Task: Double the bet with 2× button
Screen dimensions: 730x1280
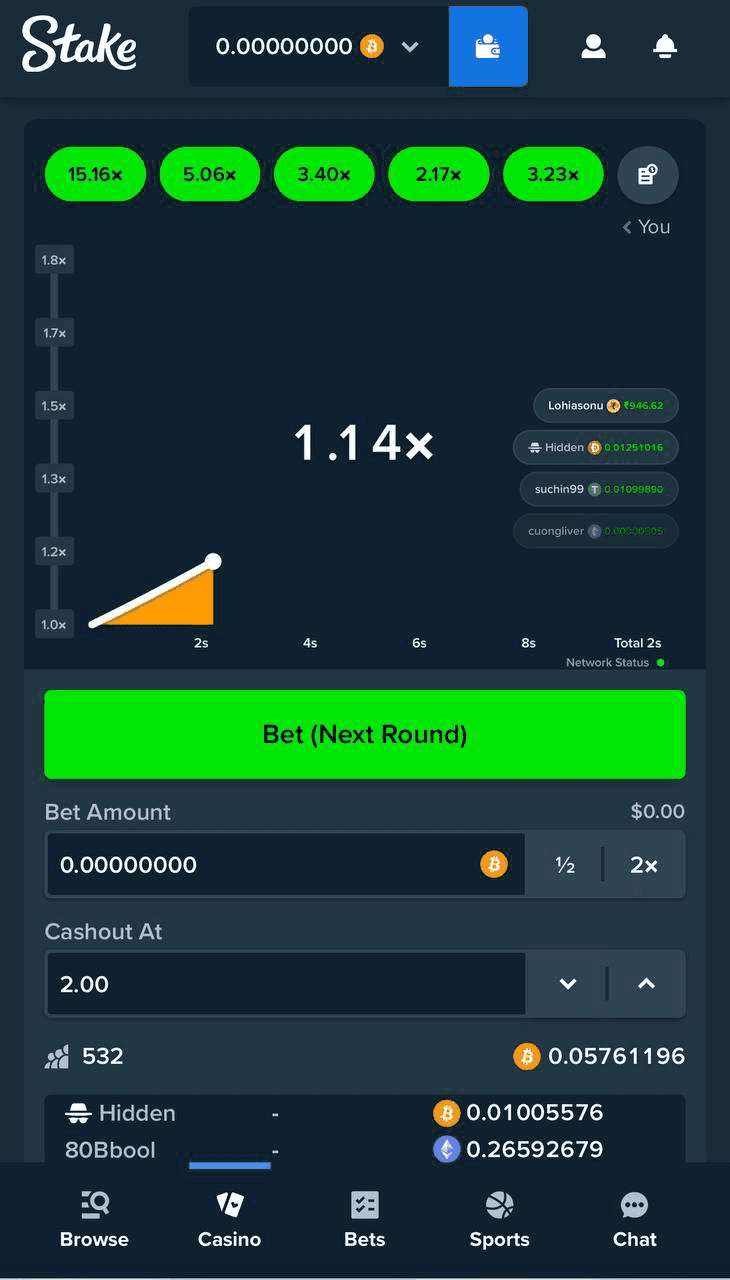Action: (644, 865)
